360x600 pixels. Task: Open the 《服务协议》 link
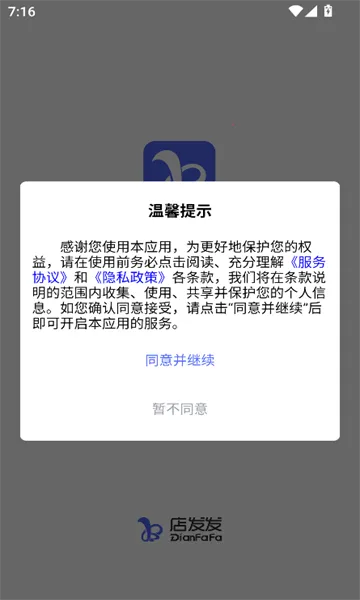(x=306, y=262)
